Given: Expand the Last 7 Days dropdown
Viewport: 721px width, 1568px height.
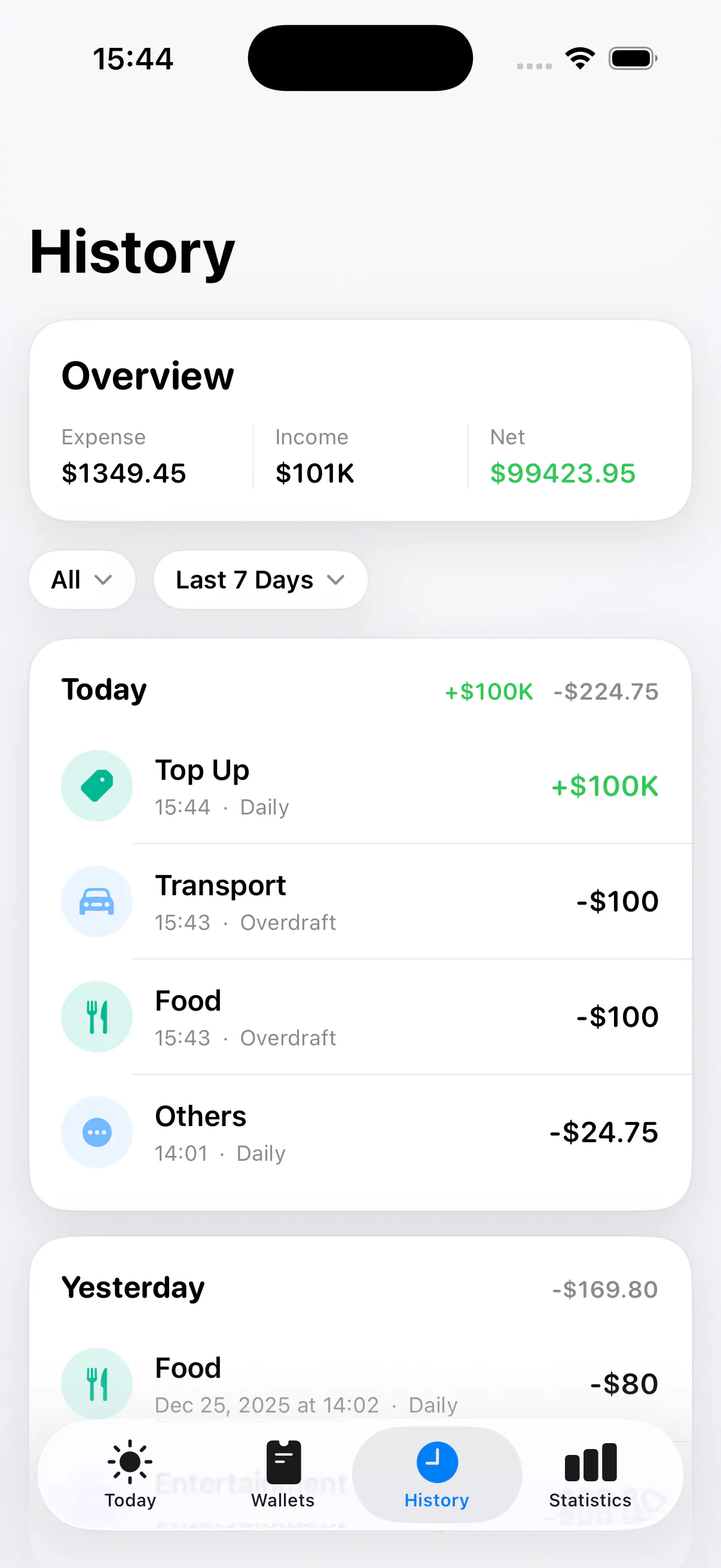Looking at the screenshot, I should coord(261,579).
